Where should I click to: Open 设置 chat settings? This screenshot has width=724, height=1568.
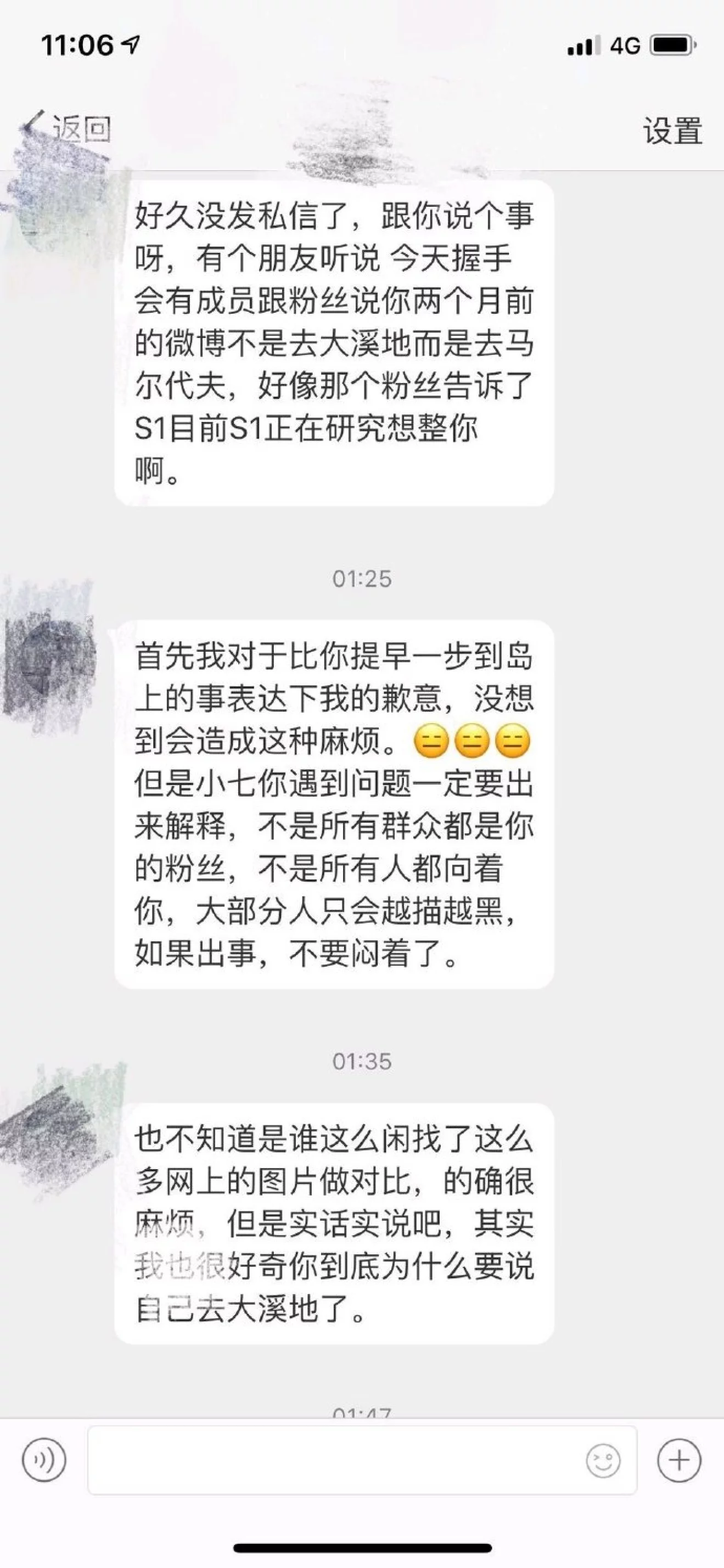click(x=672, y=130)
